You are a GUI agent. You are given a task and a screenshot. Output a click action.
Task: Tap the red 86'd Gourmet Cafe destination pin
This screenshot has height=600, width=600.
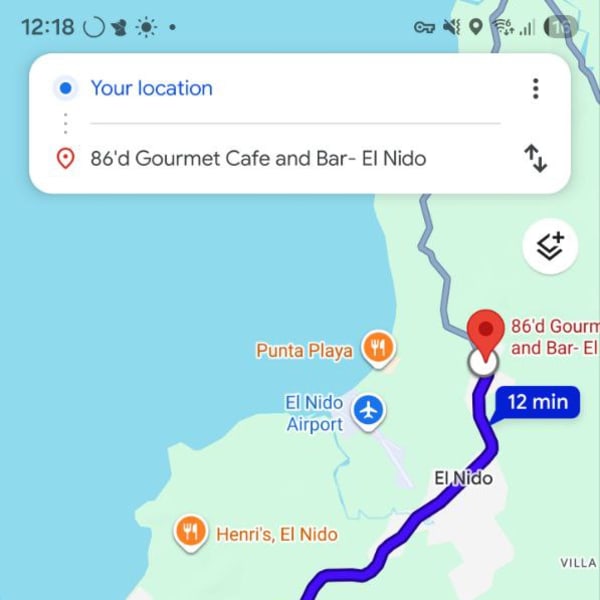(487, 332)
